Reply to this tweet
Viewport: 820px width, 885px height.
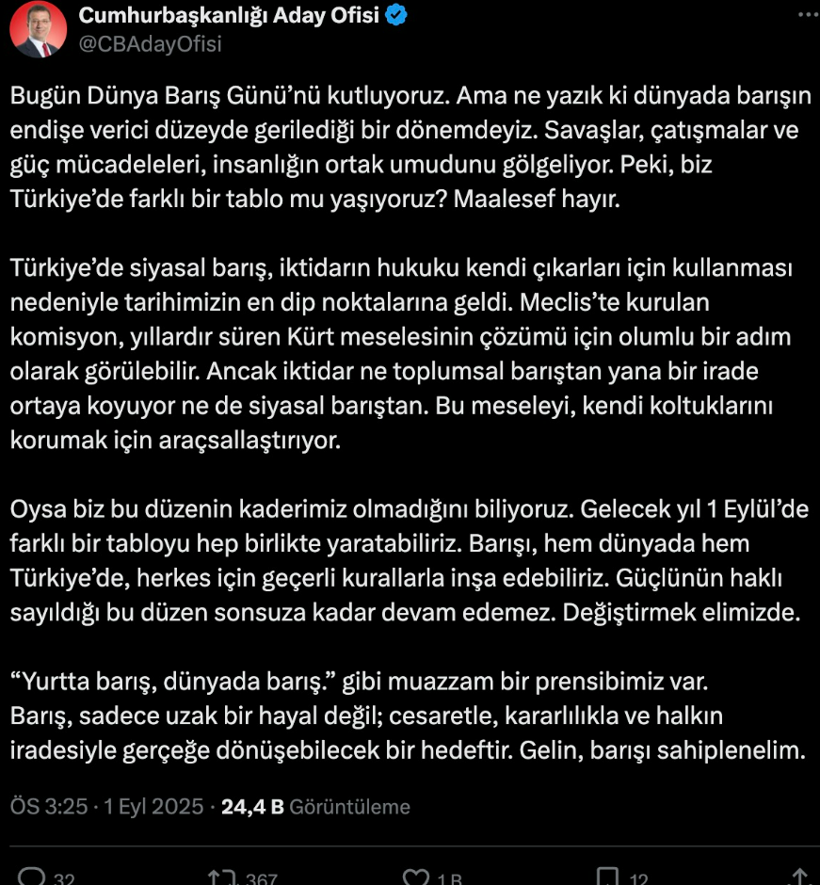tap(33, 877)
